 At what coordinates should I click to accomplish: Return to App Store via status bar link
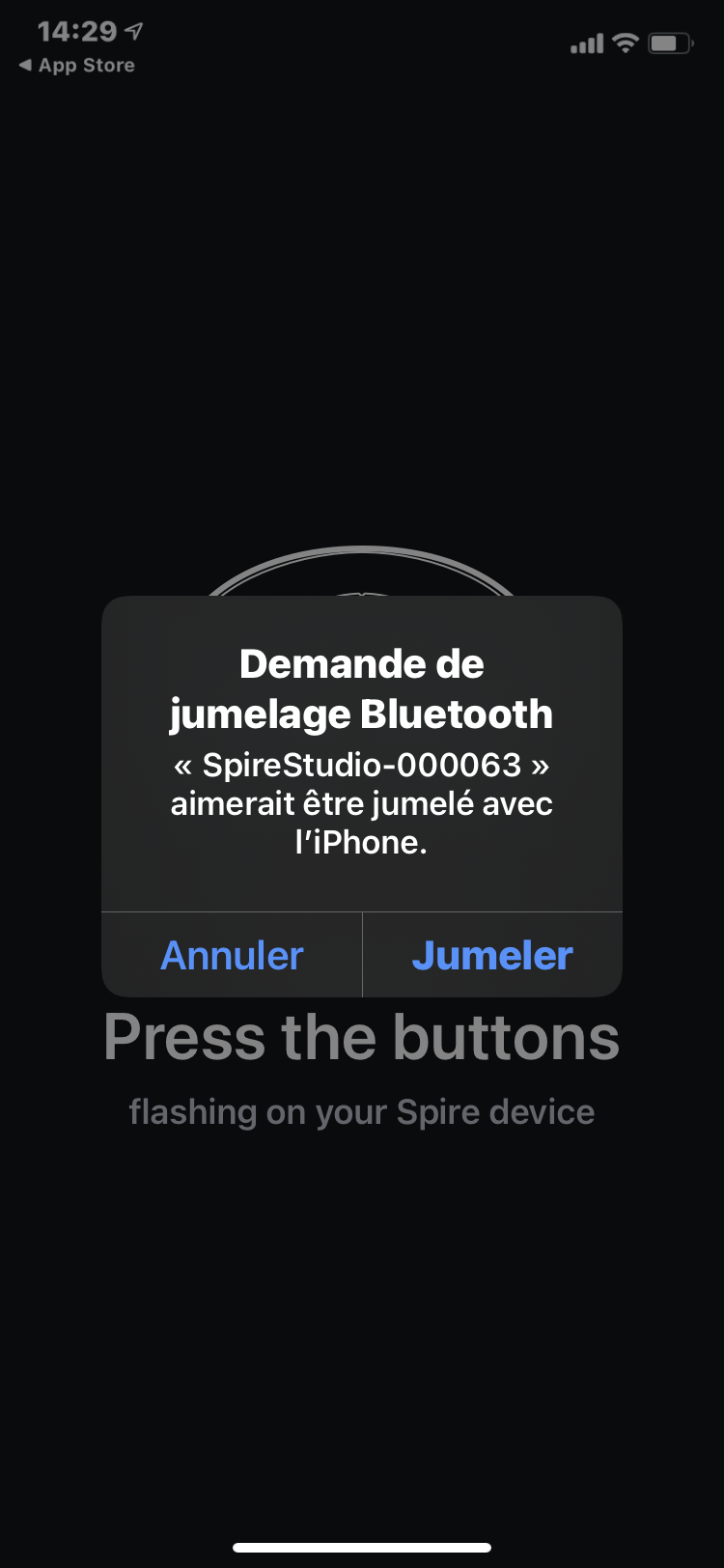pos(85,65)
